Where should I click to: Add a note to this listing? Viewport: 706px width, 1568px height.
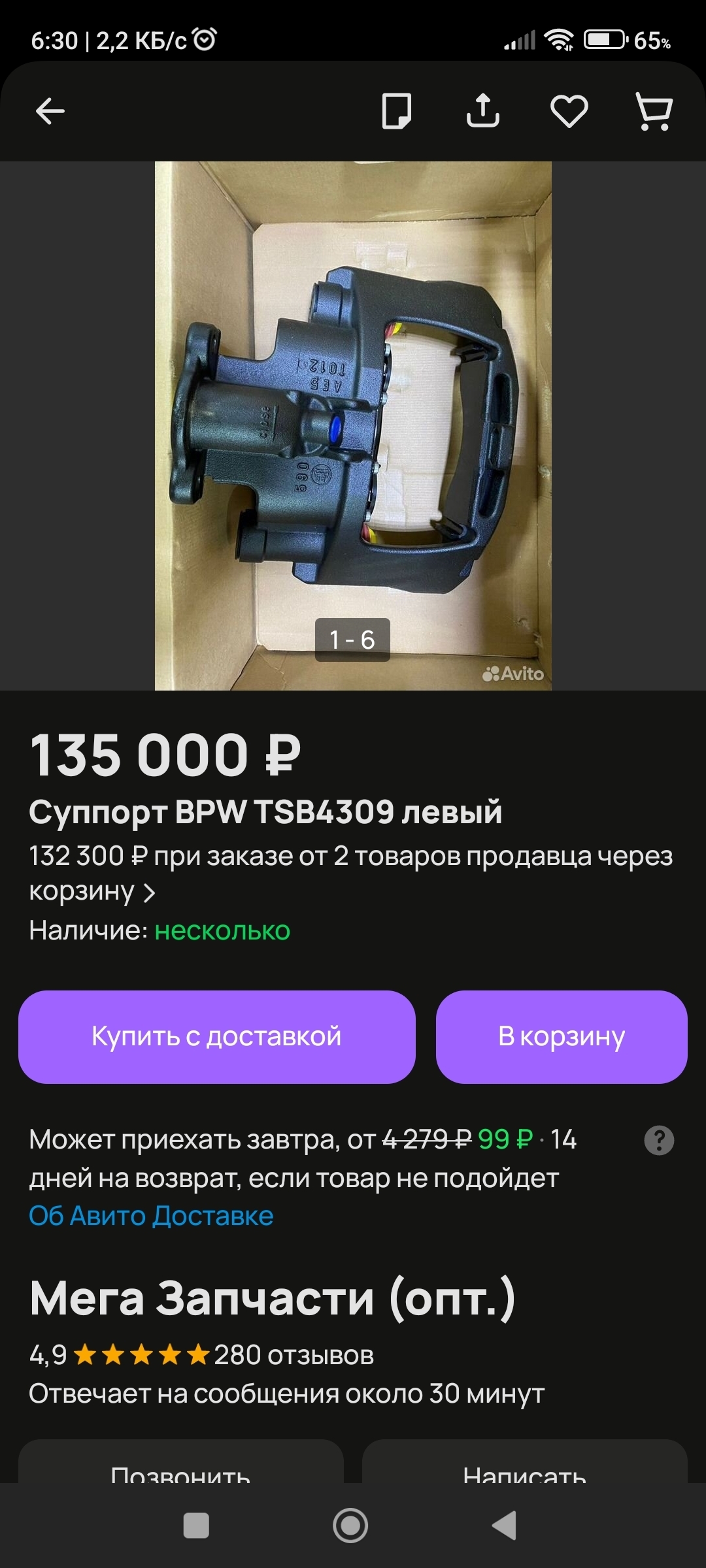[x=396, y=111]
